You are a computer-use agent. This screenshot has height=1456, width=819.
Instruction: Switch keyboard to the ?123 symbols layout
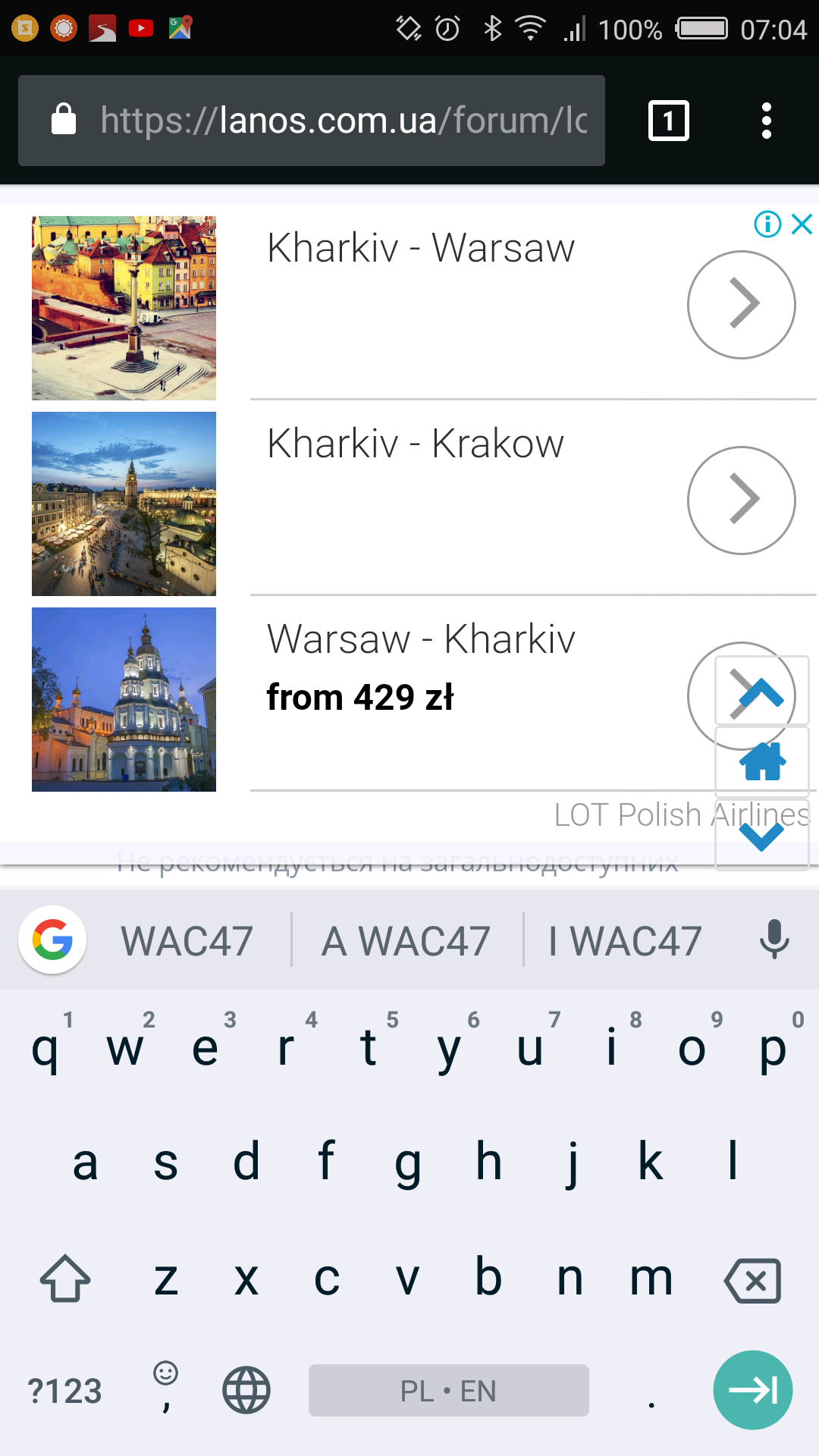[x=64, y=1391]
